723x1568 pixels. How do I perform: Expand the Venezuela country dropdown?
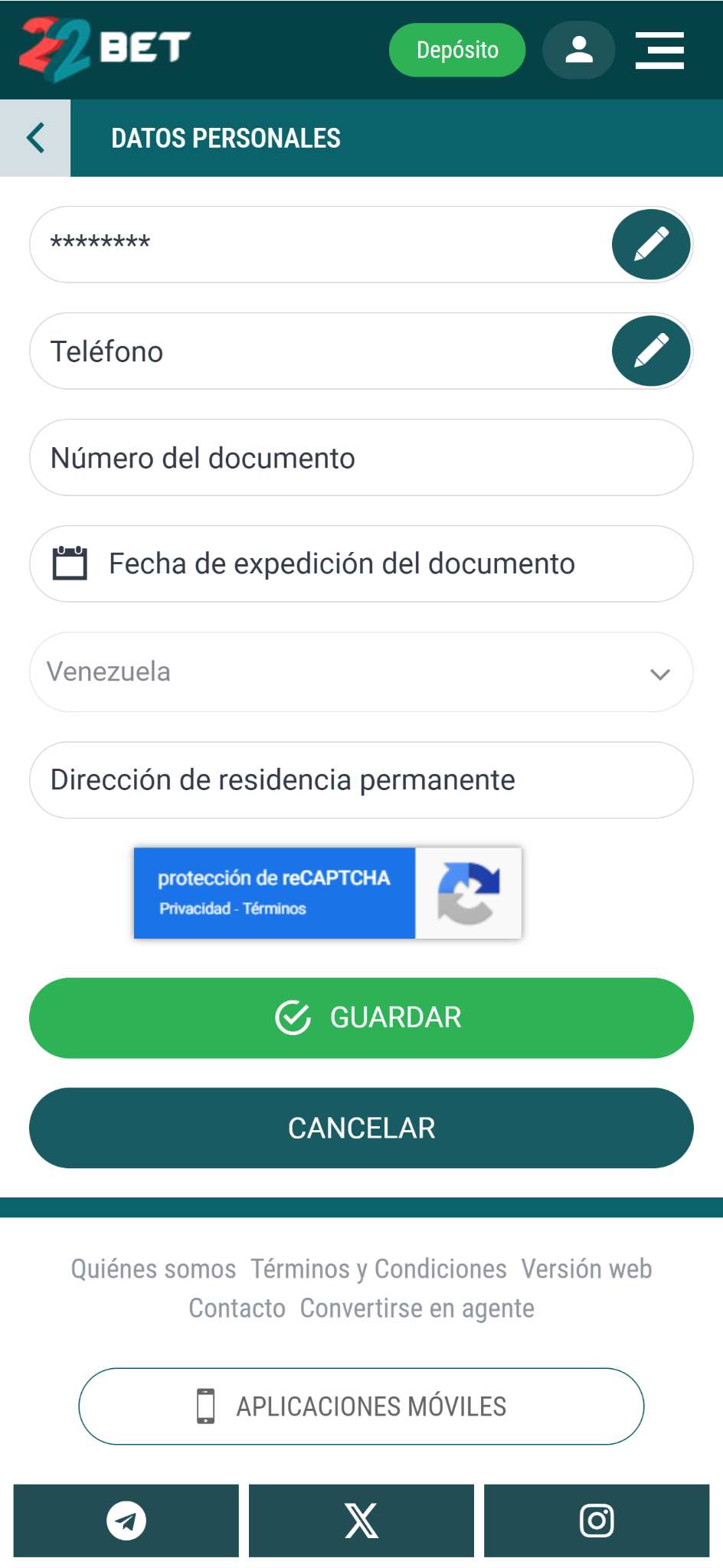pos(361,672)
